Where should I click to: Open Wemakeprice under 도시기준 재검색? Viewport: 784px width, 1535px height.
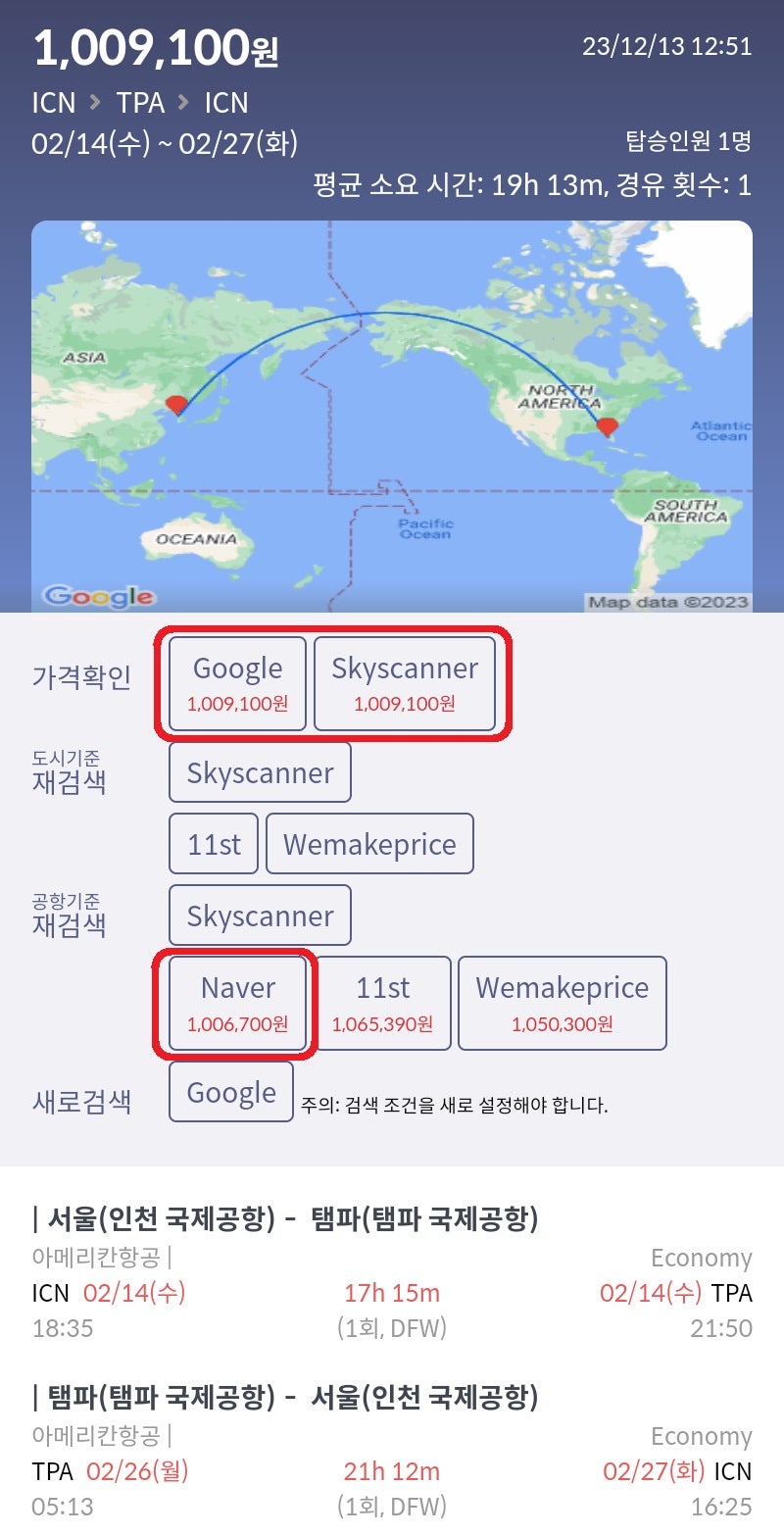tap(369, 844)
